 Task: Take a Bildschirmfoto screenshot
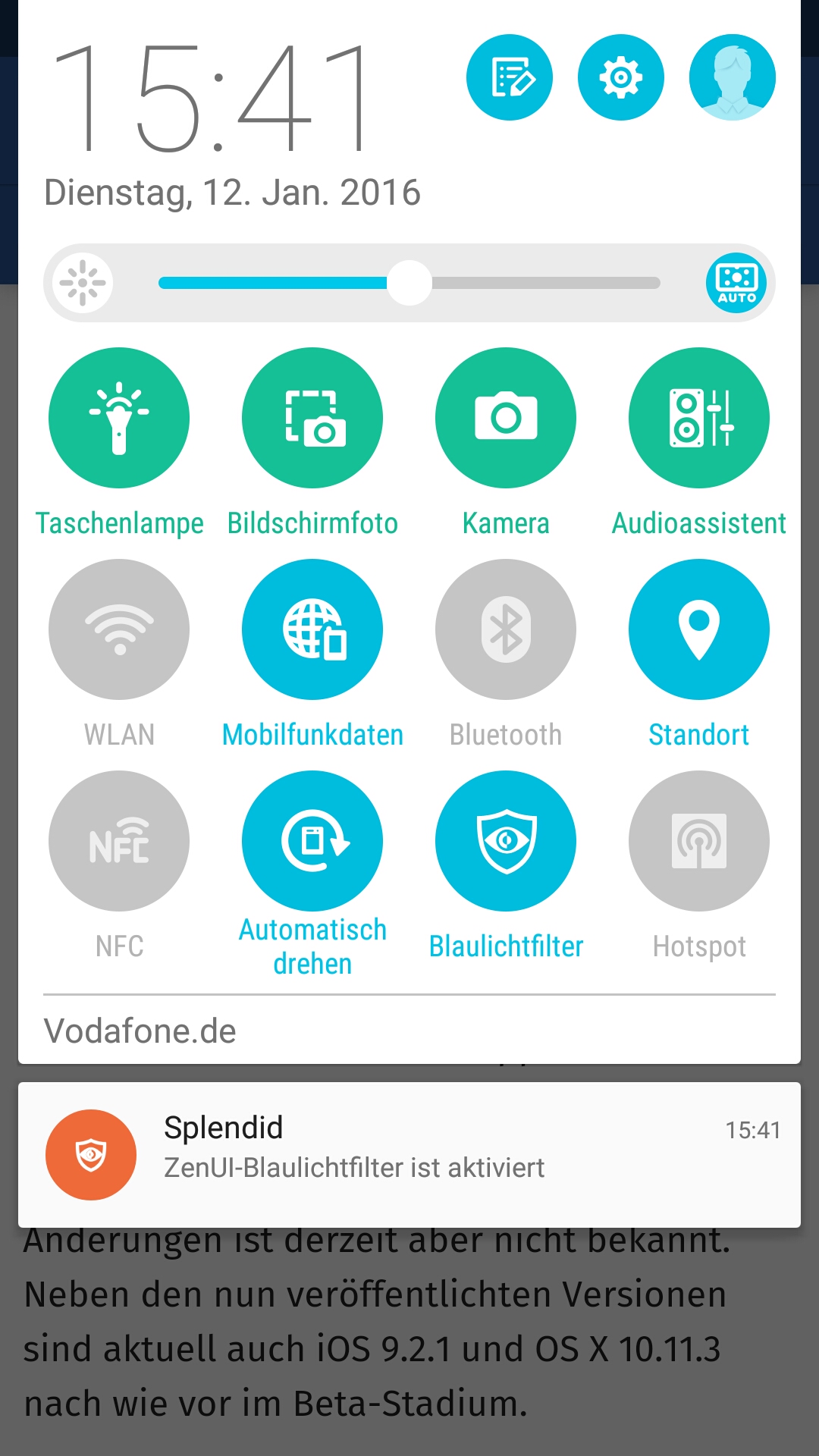click(x=312, y=418)
